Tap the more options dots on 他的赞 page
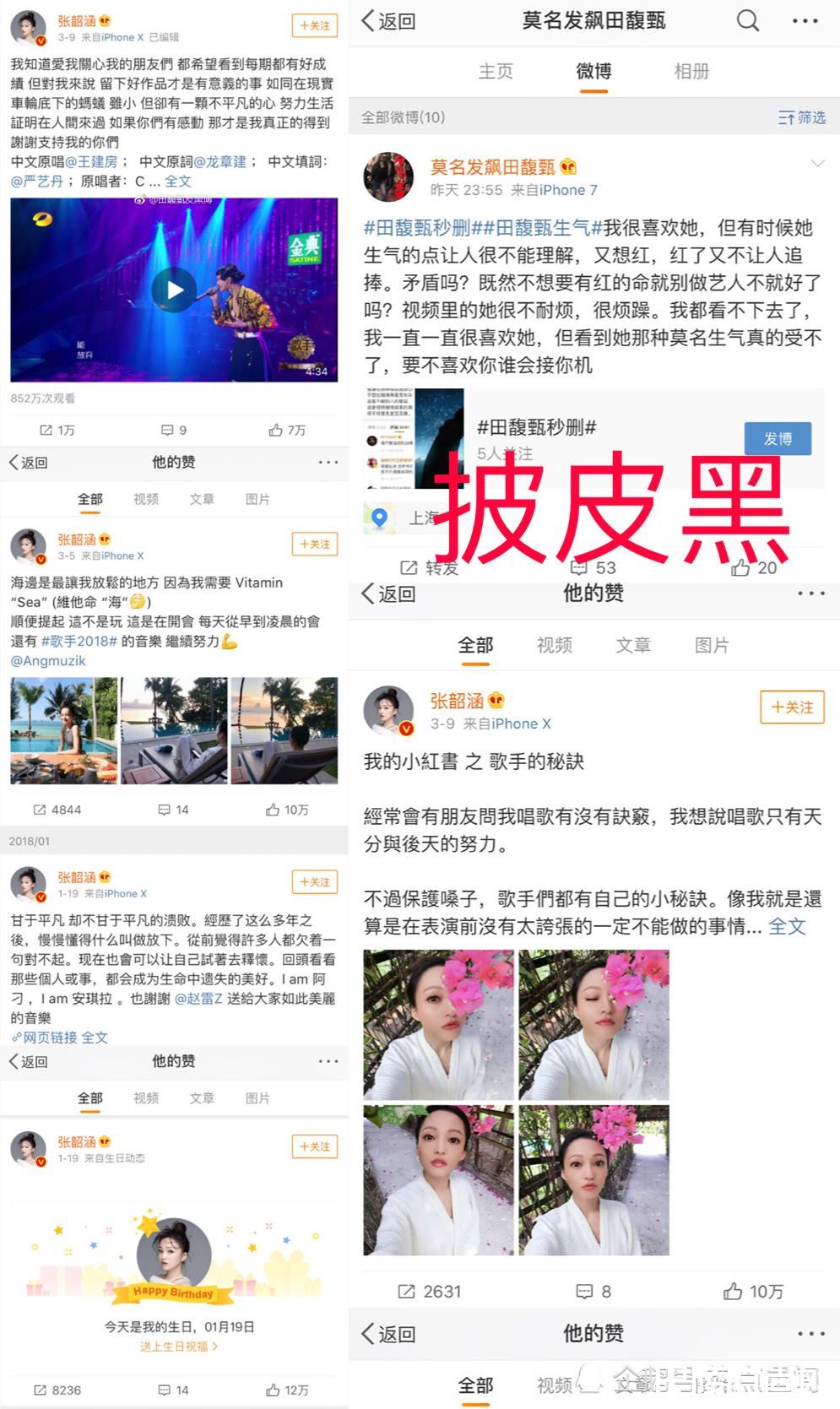 tap(810, 593)
